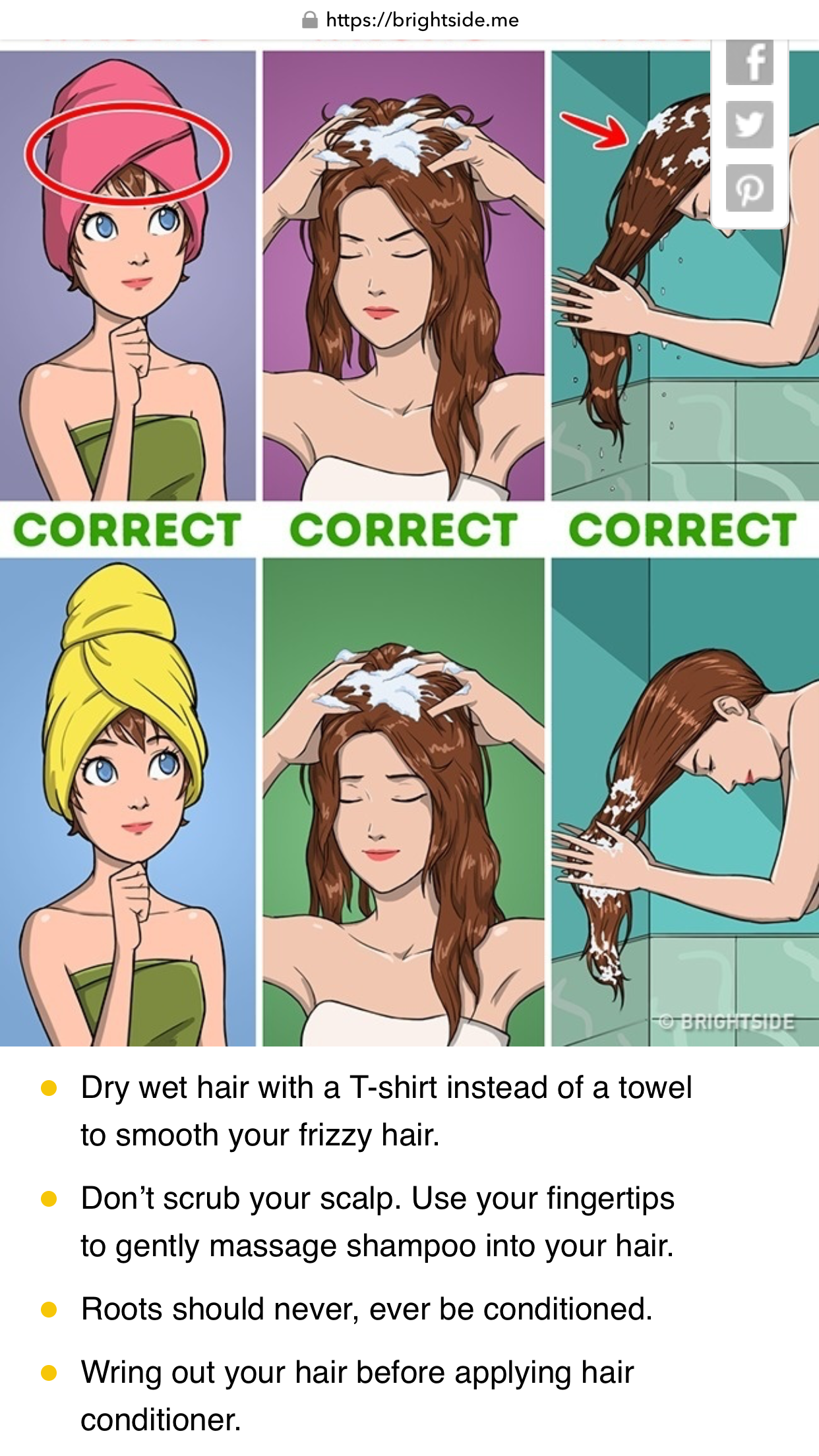Pin the image to Pinterest

(x=749, y=188)
